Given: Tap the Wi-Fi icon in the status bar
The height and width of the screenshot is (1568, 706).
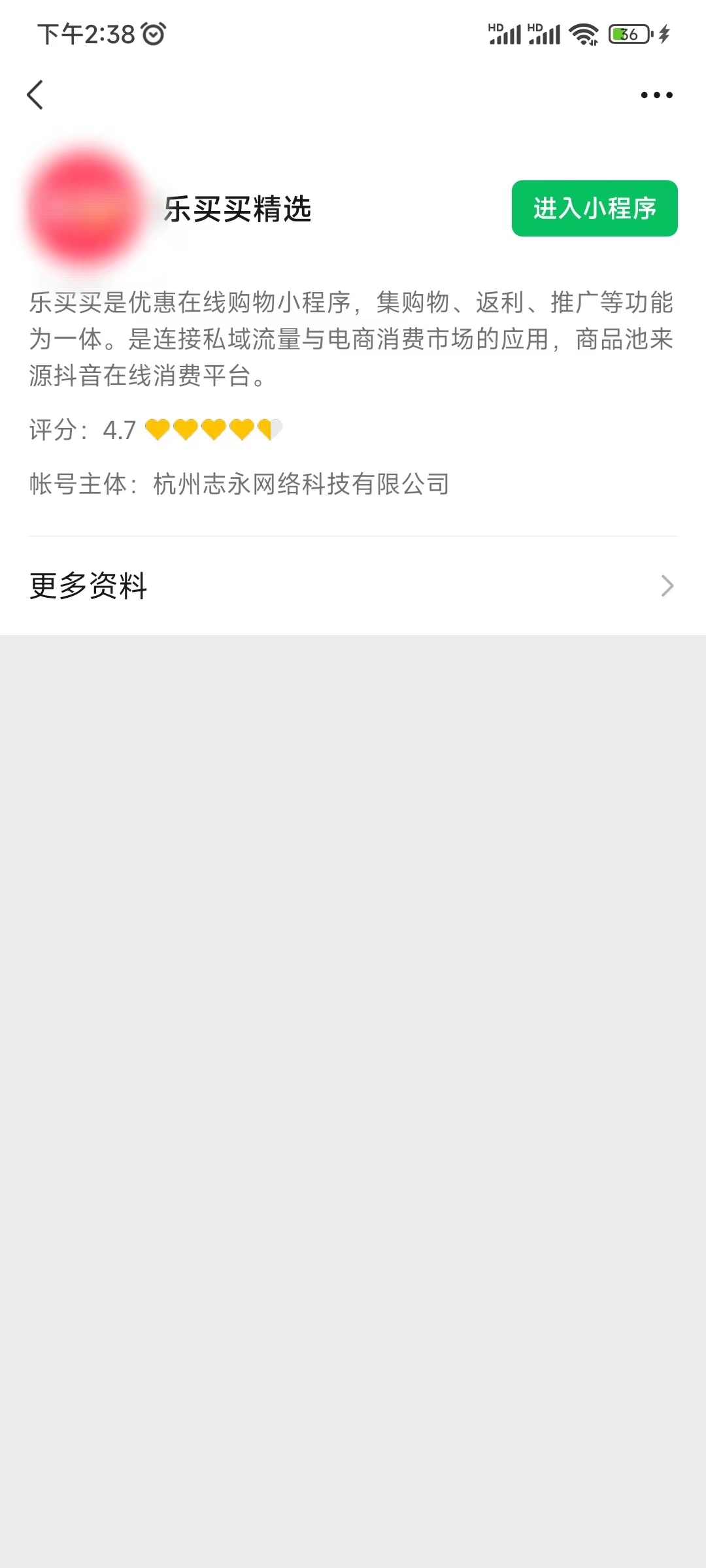Looking at the screenshot, I should pyautogui.click(x=584, y=33).
